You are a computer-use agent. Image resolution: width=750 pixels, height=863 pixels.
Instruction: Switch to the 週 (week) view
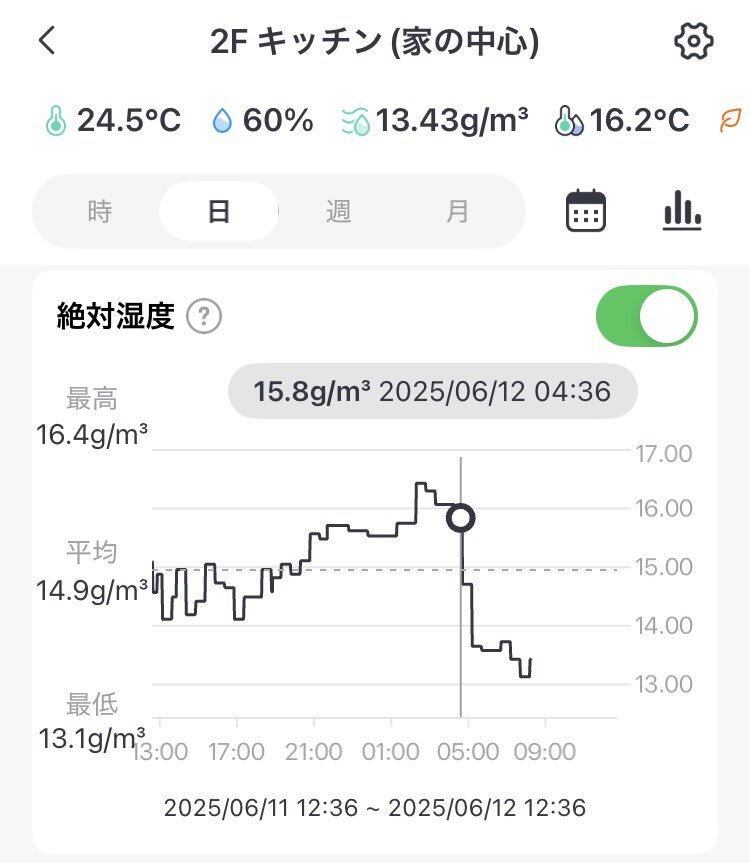338,212
